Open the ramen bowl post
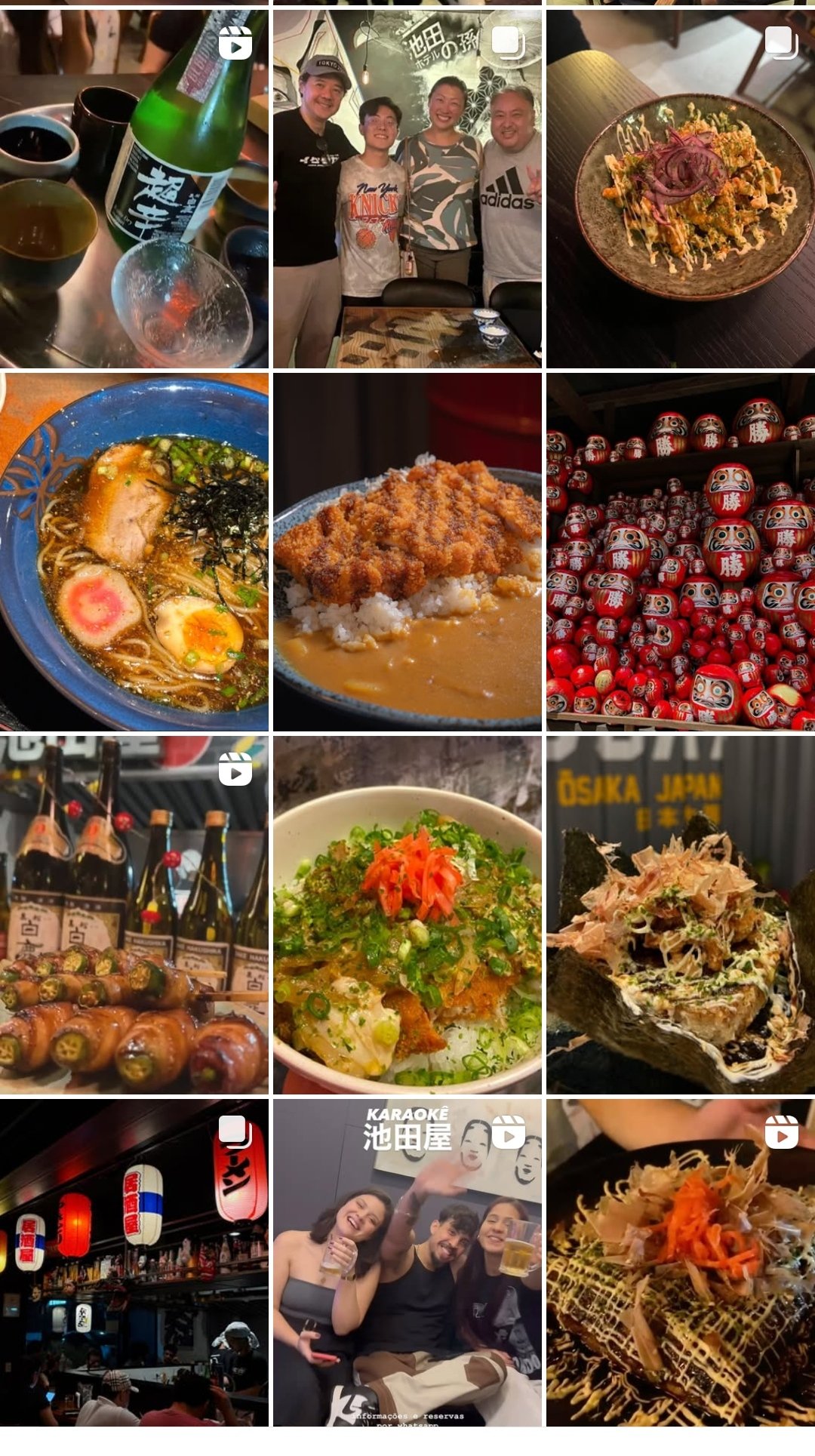 (134, 552)
